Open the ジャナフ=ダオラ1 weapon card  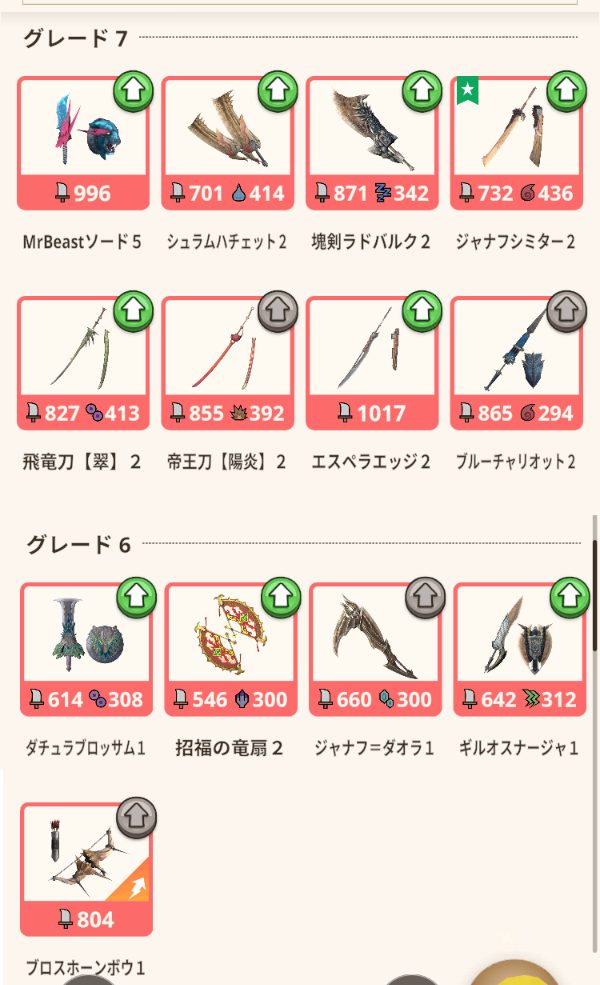[x=375, y=649]
